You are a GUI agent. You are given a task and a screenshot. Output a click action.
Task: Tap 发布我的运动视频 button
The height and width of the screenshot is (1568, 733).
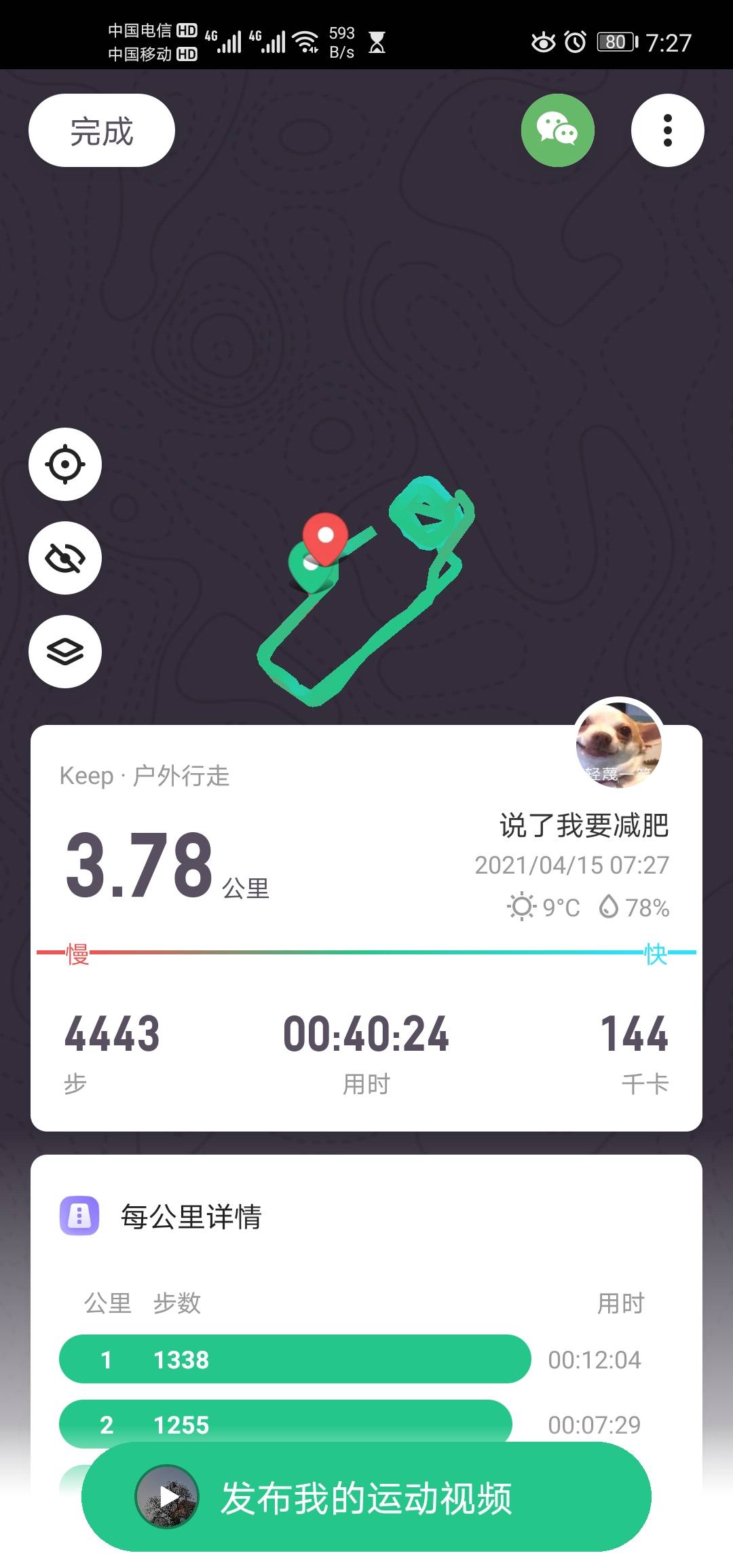[x=366, y=1497]
